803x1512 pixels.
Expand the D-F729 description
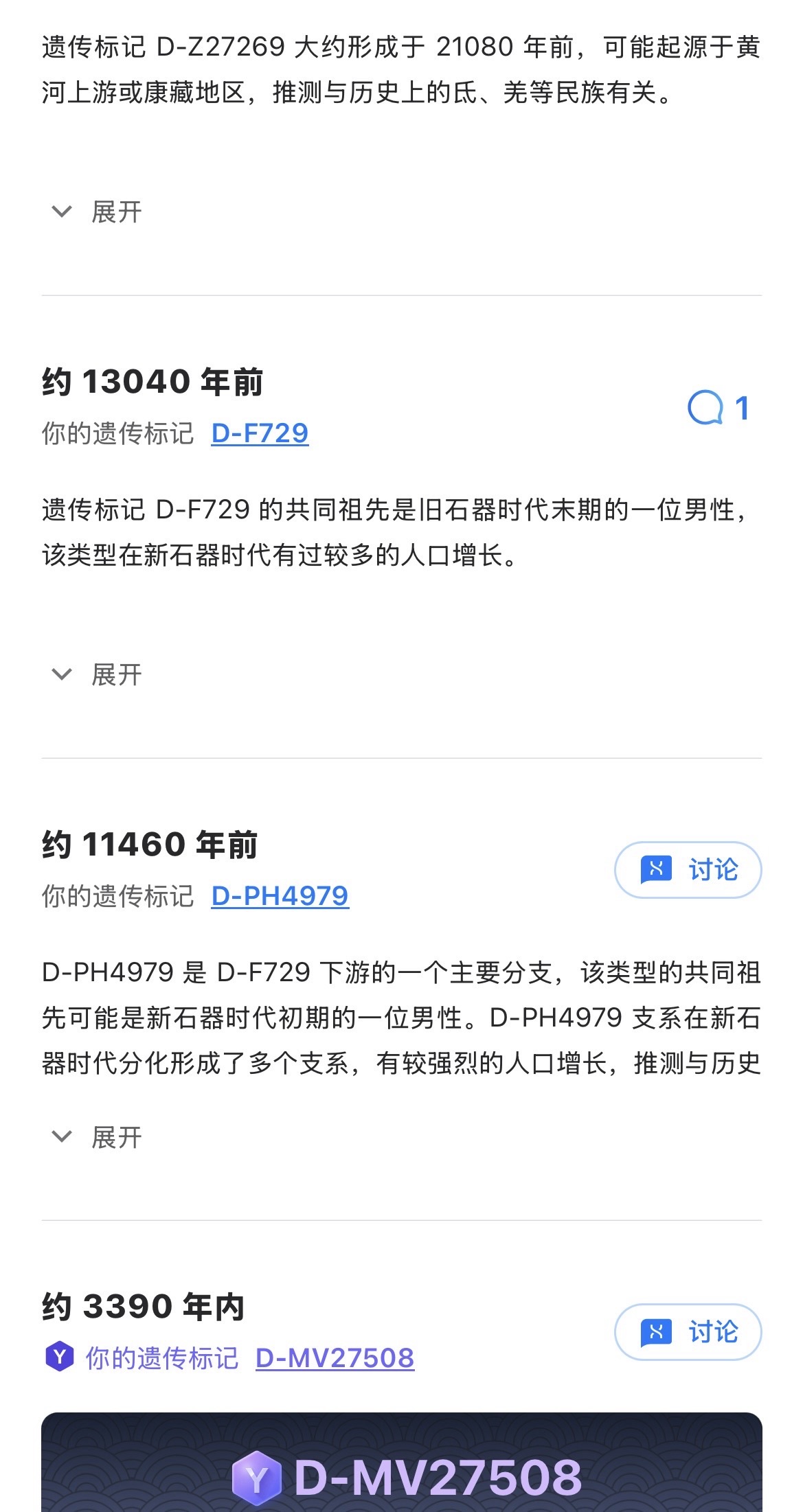coord(97,675)
